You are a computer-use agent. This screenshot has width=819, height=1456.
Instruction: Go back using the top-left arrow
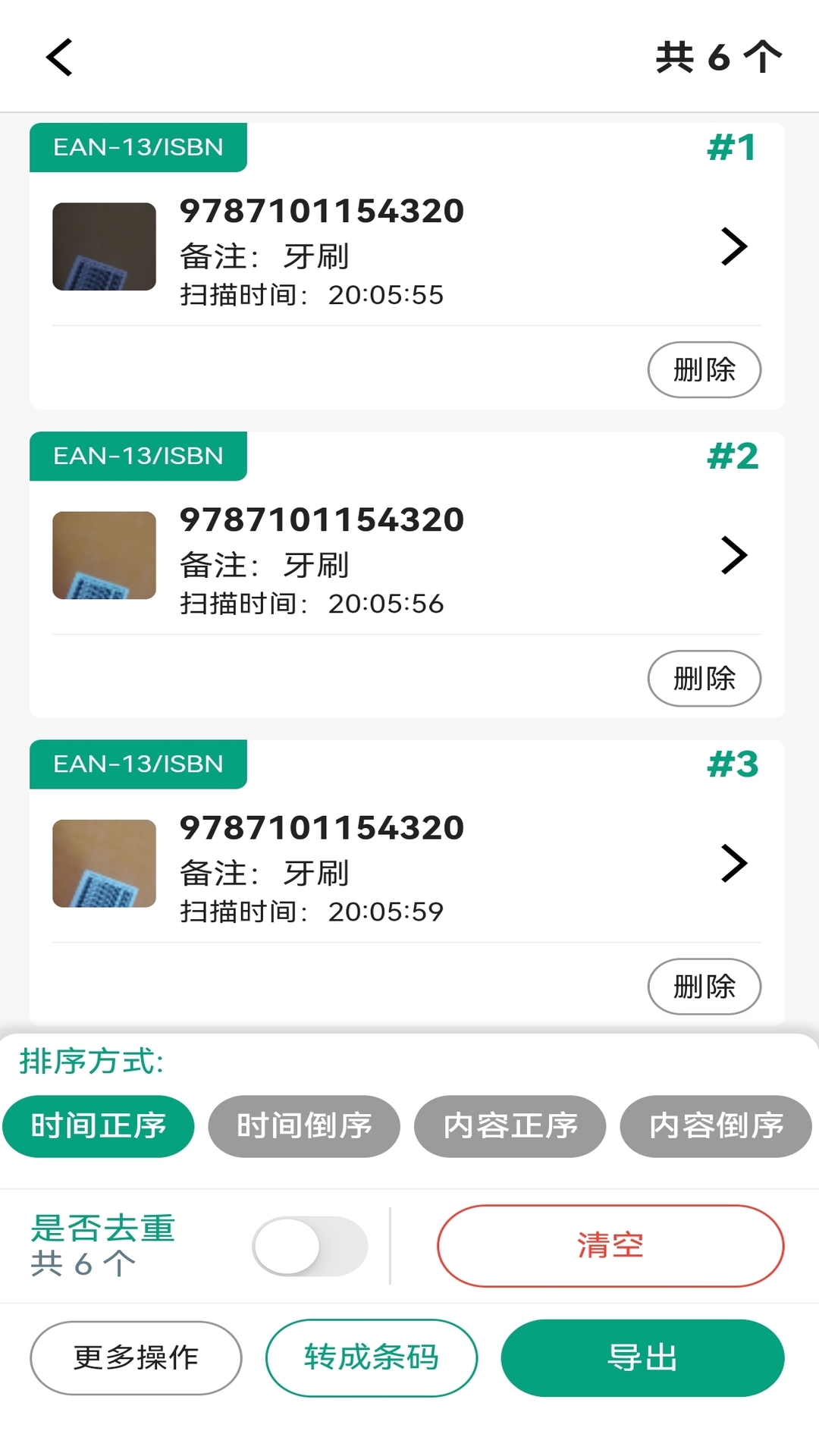pyautogui.click(x=59, y=58)
